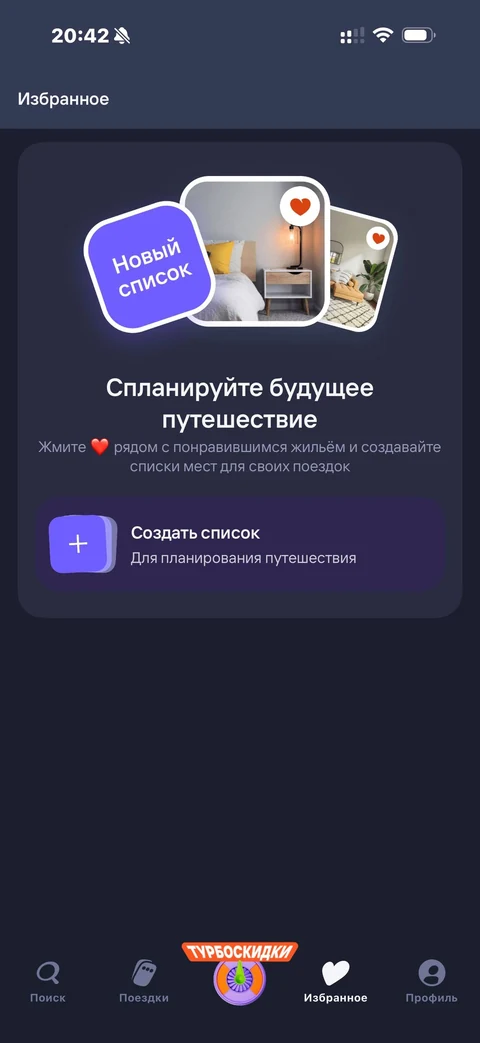Open the Турбоскидки wheel
This screenshot has height=1043, width=480.
(239, 972)
